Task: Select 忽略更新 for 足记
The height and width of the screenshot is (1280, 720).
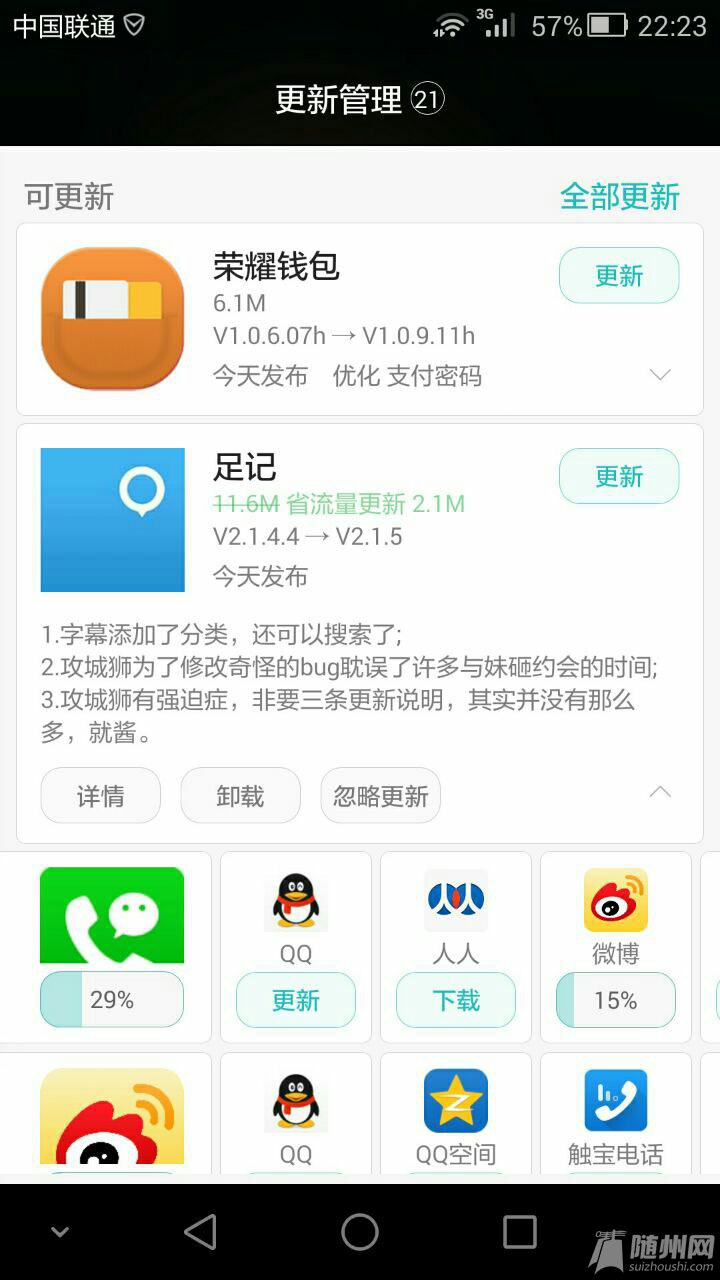Action: click(380, 796)
